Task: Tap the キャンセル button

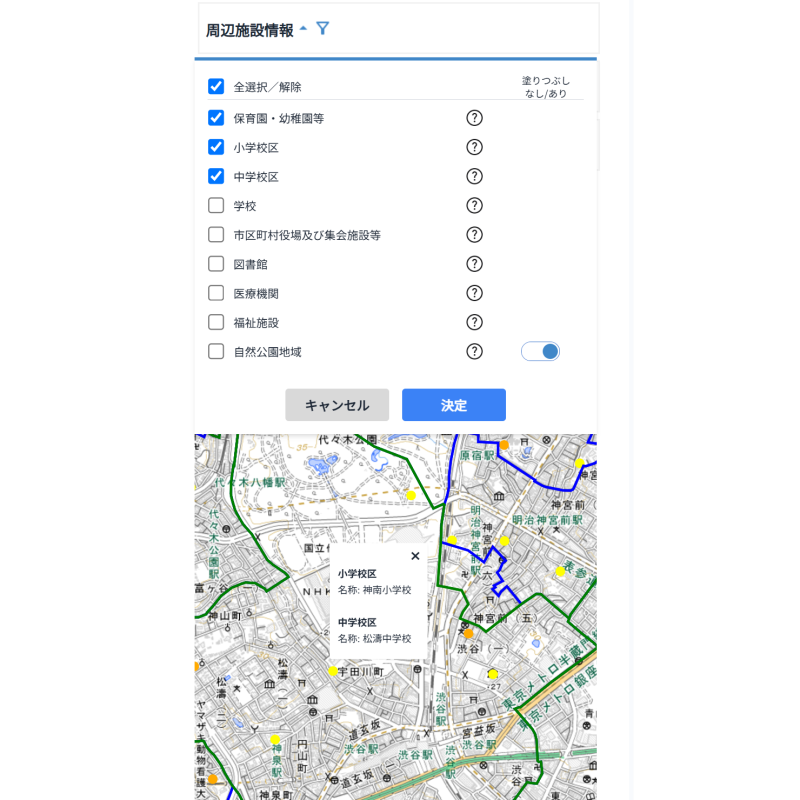Action: 337,405
